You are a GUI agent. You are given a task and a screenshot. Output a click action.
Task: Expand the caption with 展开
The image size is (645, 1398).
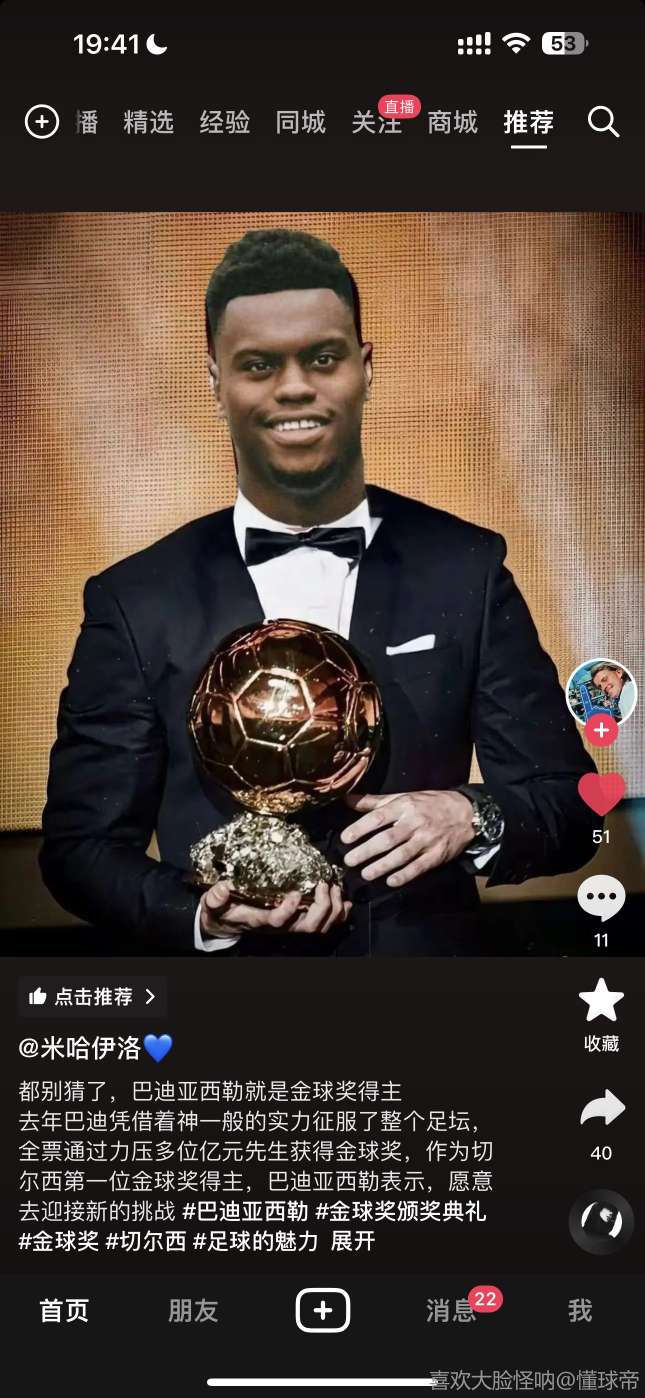pyautogui.click(x=352, y=1241)
